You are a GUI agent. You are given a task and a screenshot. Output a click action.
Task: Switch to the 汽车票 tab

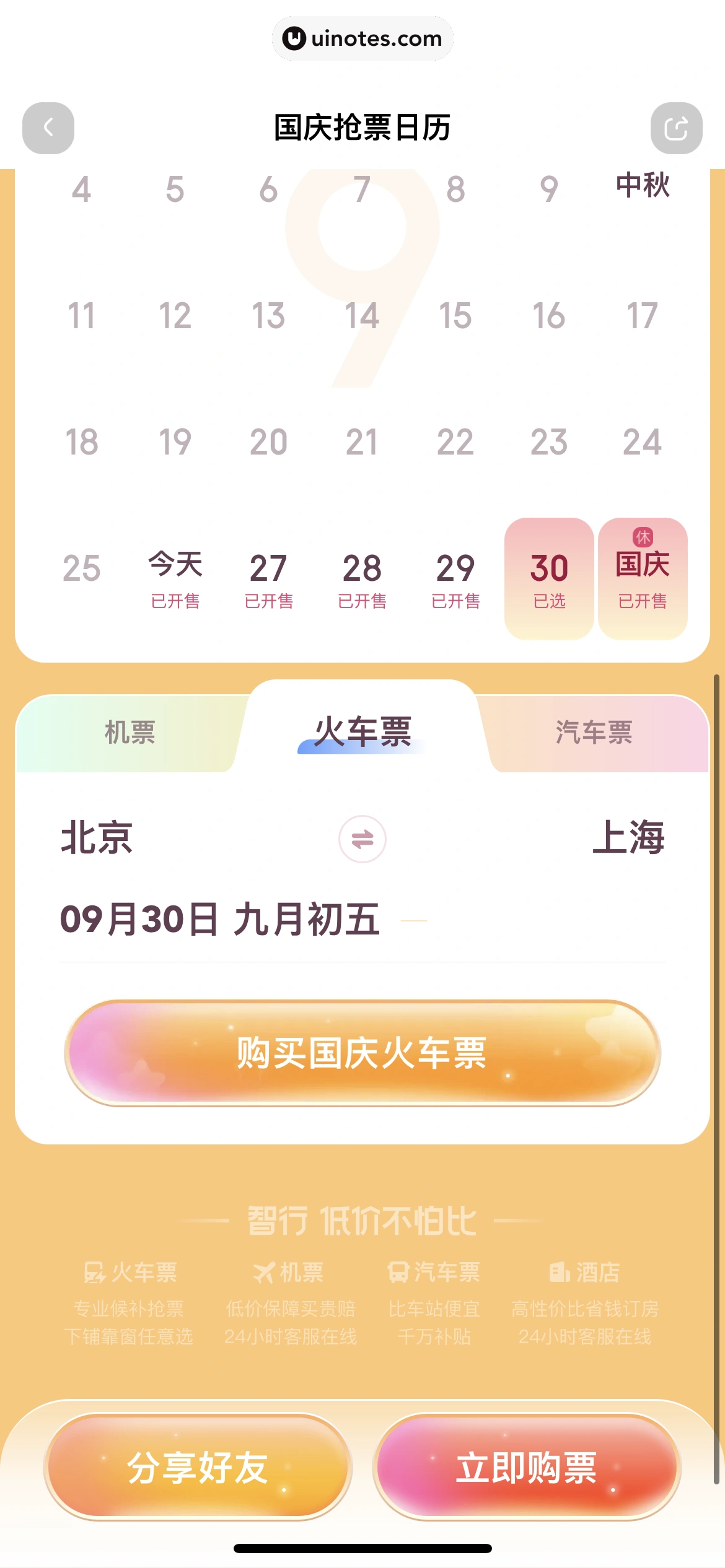click(x=594, y=733)
